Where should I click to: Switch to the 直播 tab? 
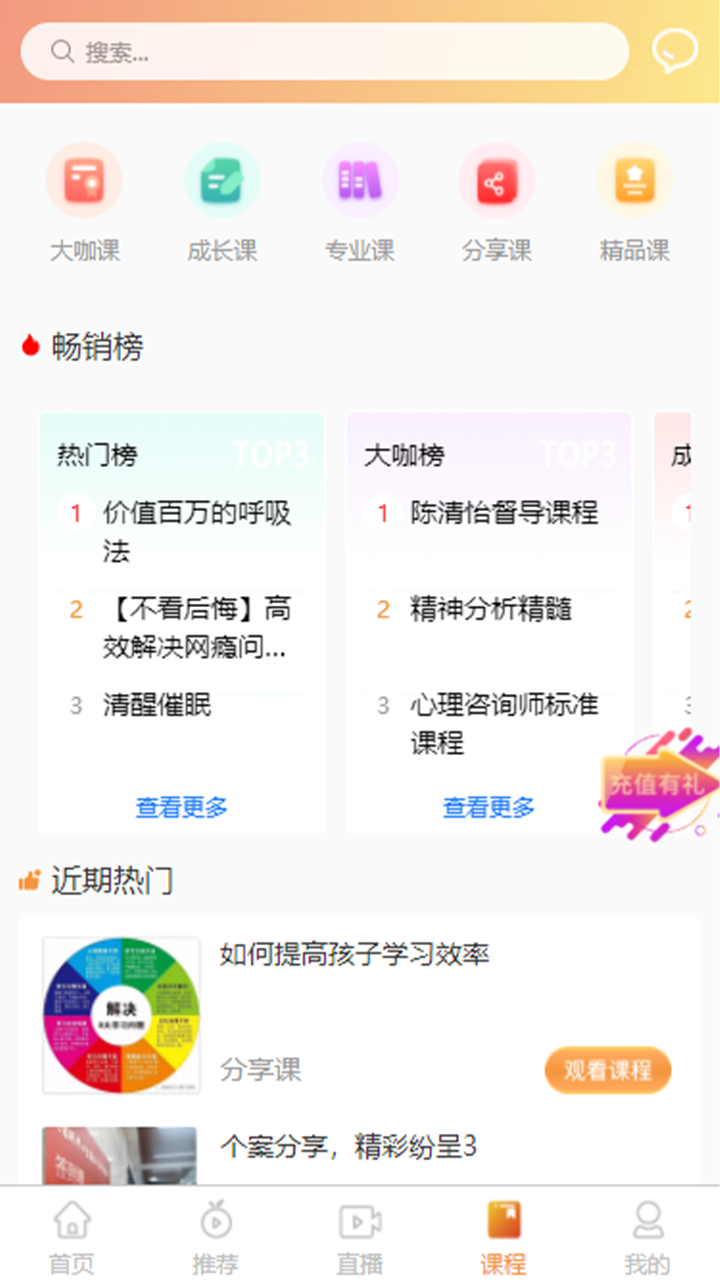360,1236
